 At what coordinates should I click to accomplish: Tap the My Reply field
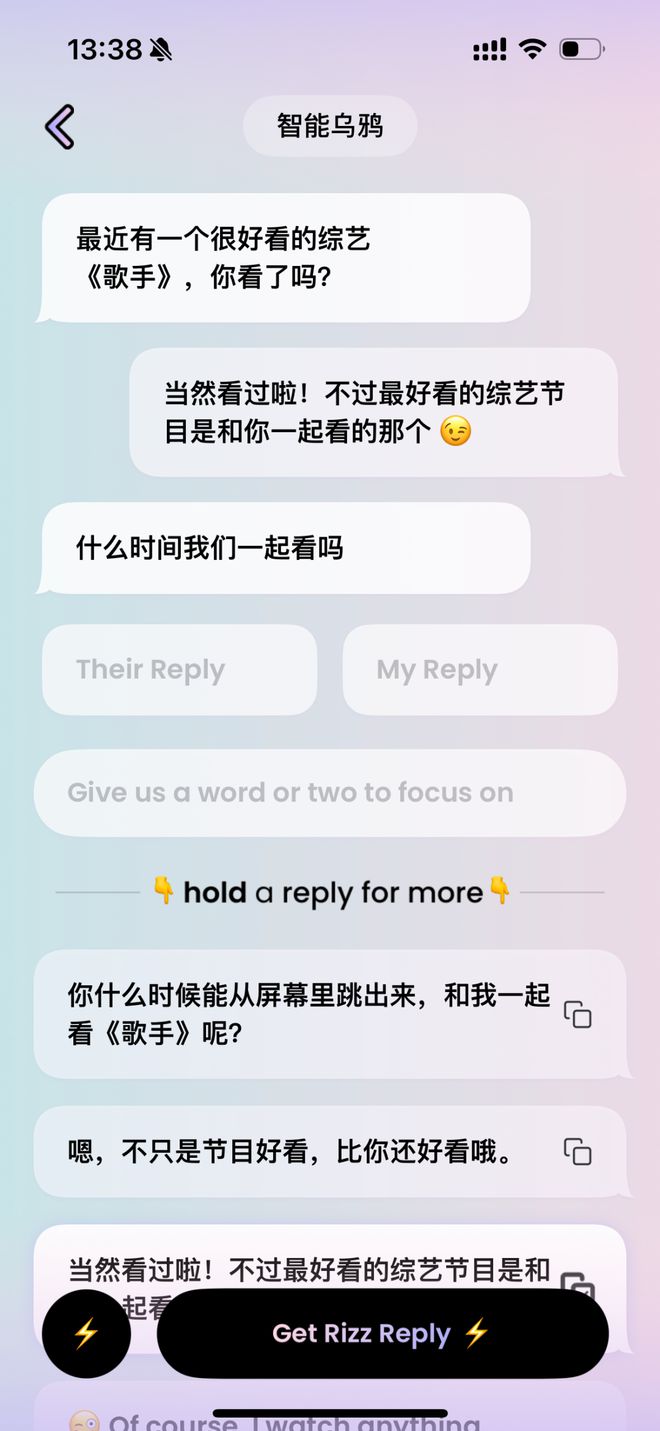click(479, 670)
